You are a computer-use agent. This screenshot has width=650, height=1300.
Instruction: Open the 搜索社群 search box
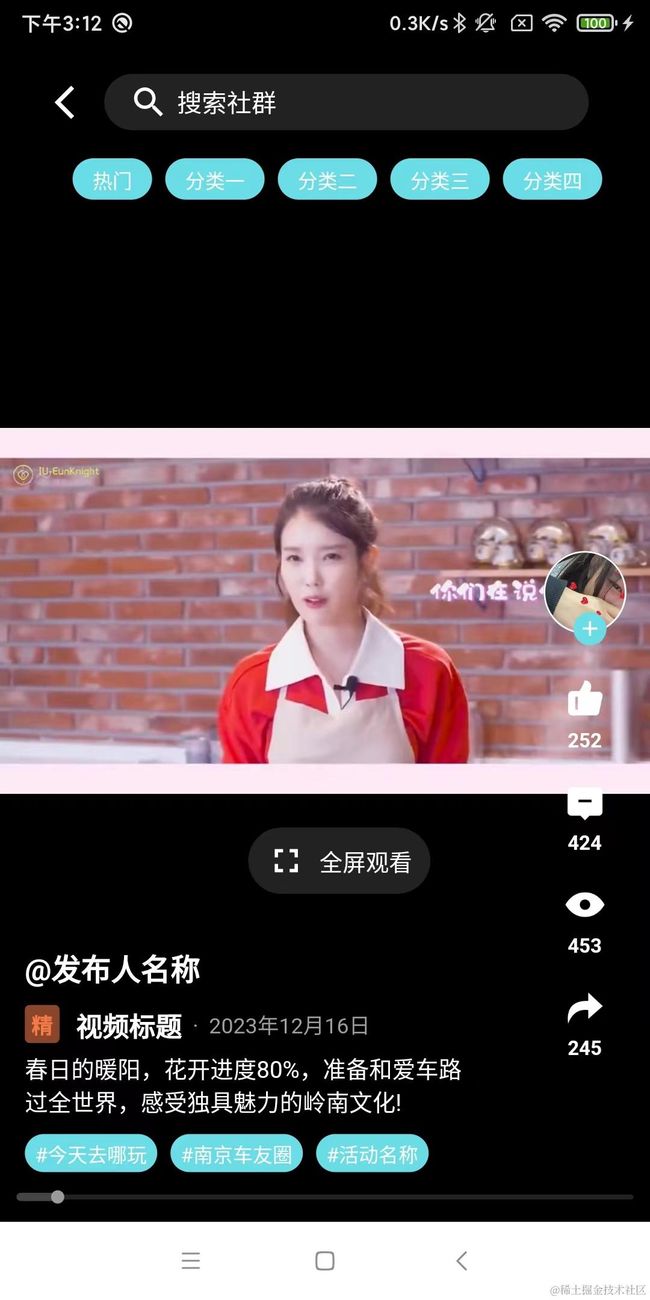point(346,102)
